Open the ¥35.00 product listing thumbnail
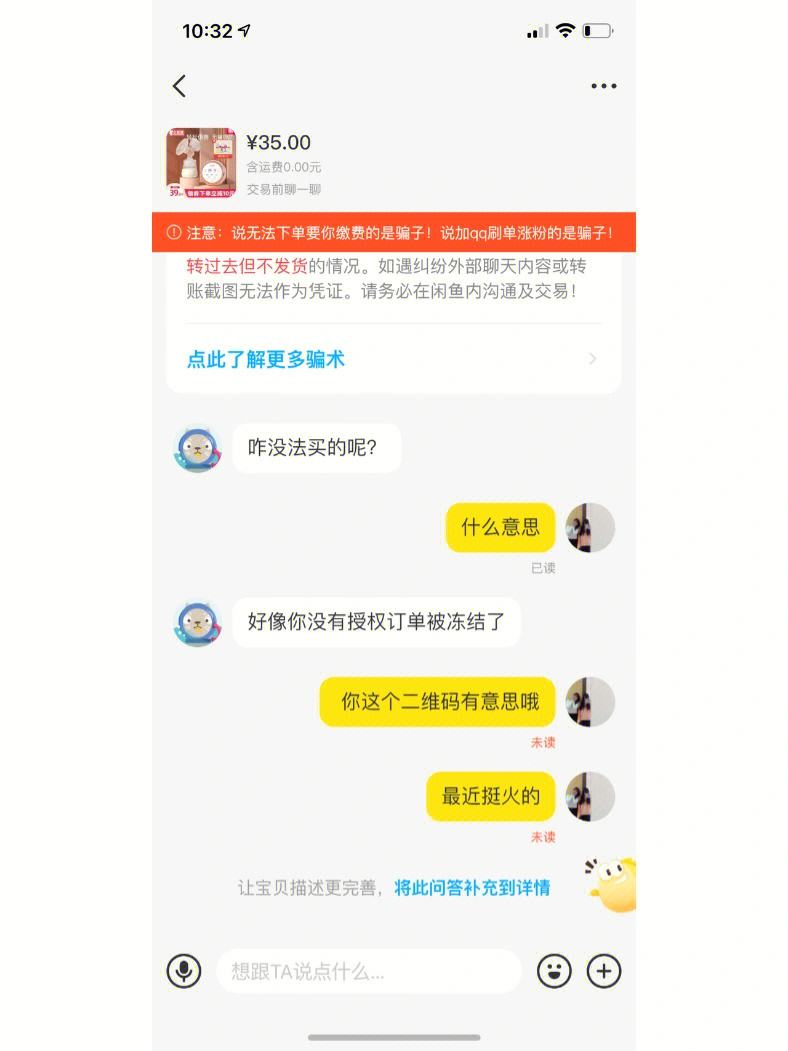The image size is (788, 1051). point(201,162)
